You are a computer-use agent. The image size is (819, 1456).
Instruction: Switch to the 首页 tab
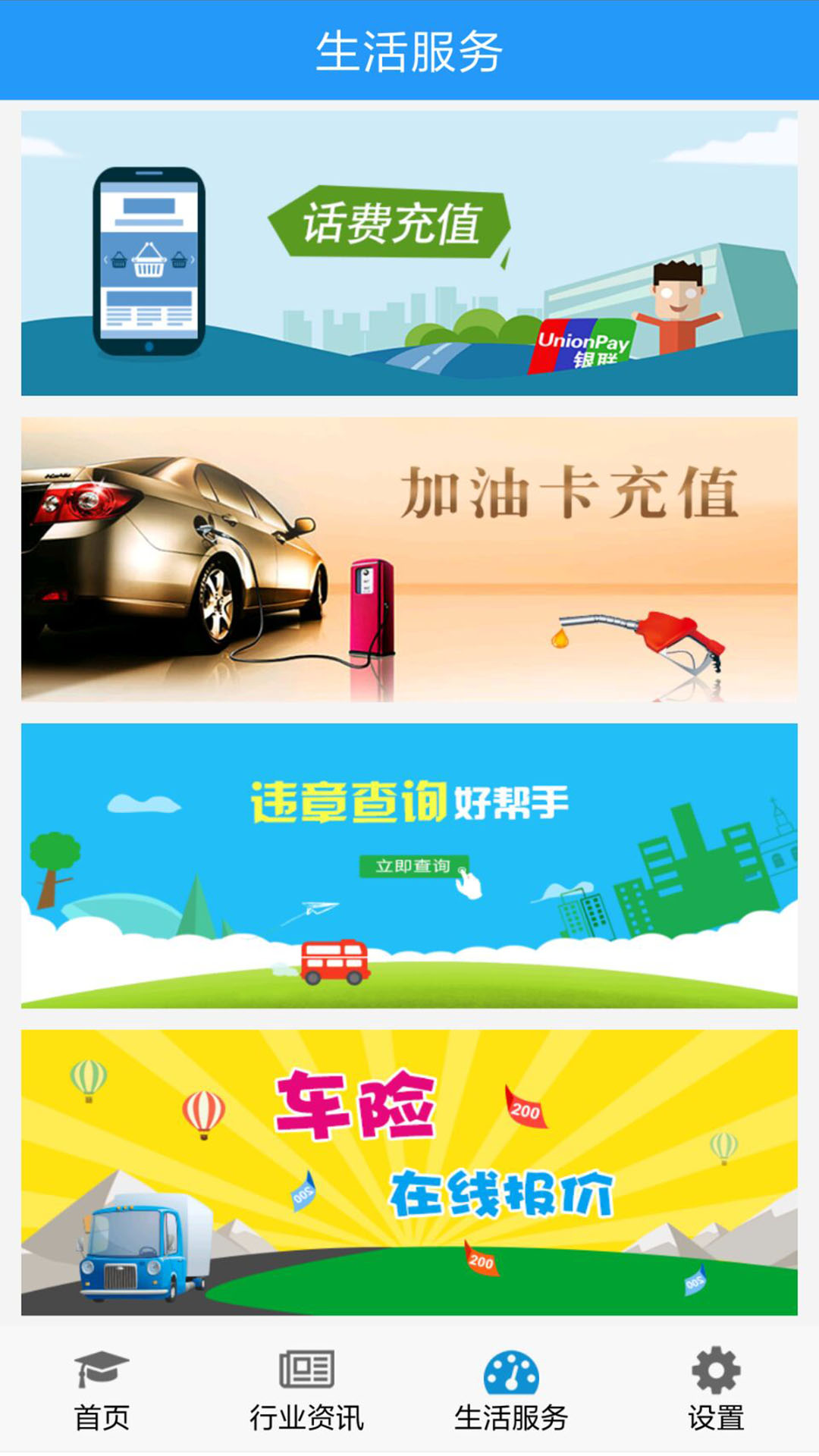(x=102, y=1391)
